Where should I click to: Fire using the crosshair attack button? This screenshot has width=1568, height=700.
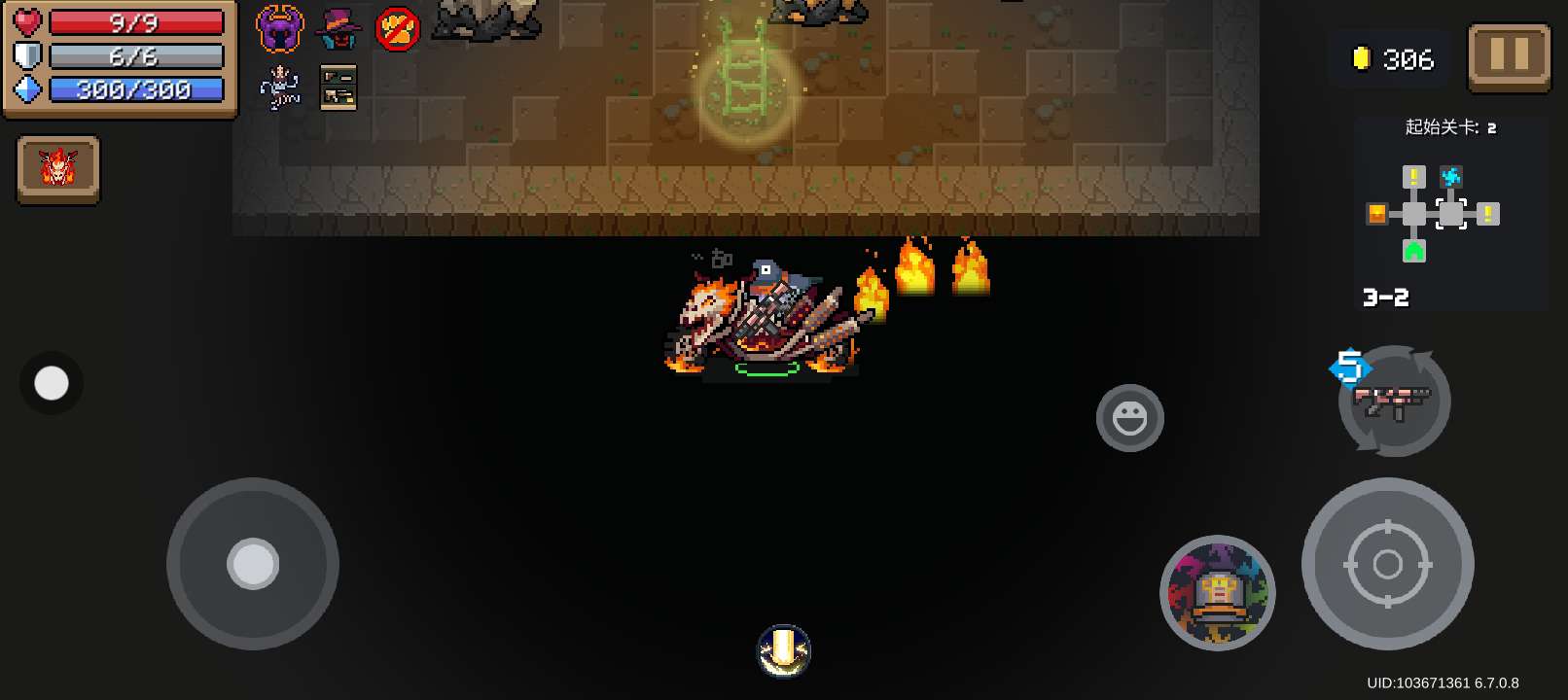(1388, 564)
